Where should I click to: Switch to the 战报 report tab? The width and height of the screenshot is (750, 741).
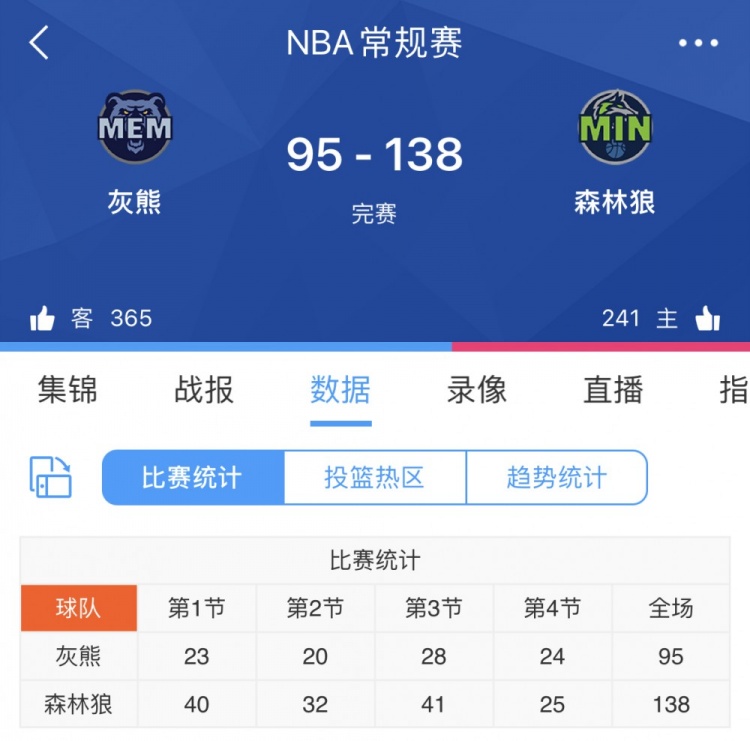point(204,390)
